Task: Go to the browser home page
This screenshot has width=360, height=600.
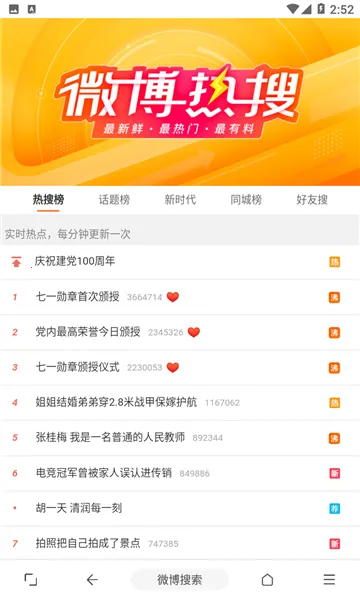Action: point(267,580)
